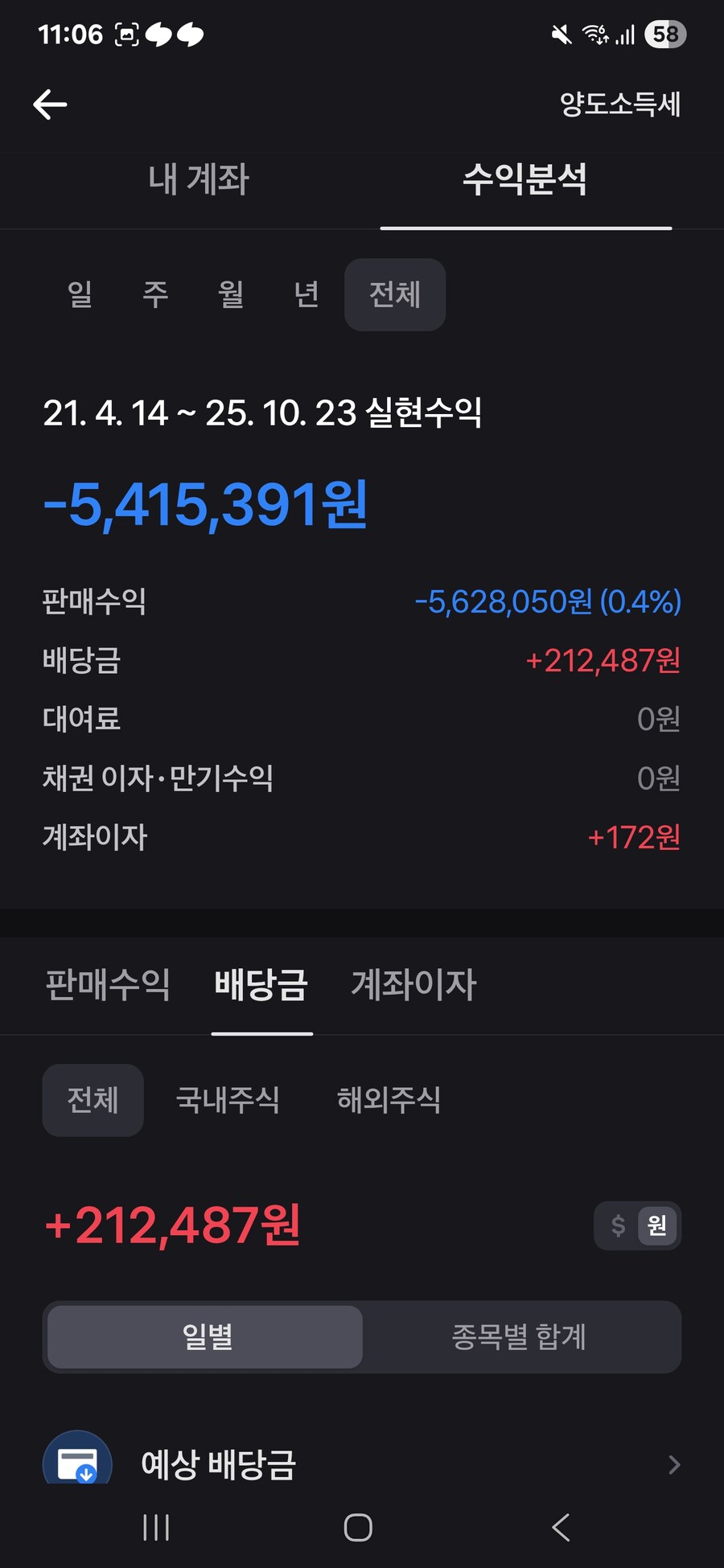Screen dimensions: 724x1568
Task: Open the 계좌이자 tab
Action: tap(414, 985)
